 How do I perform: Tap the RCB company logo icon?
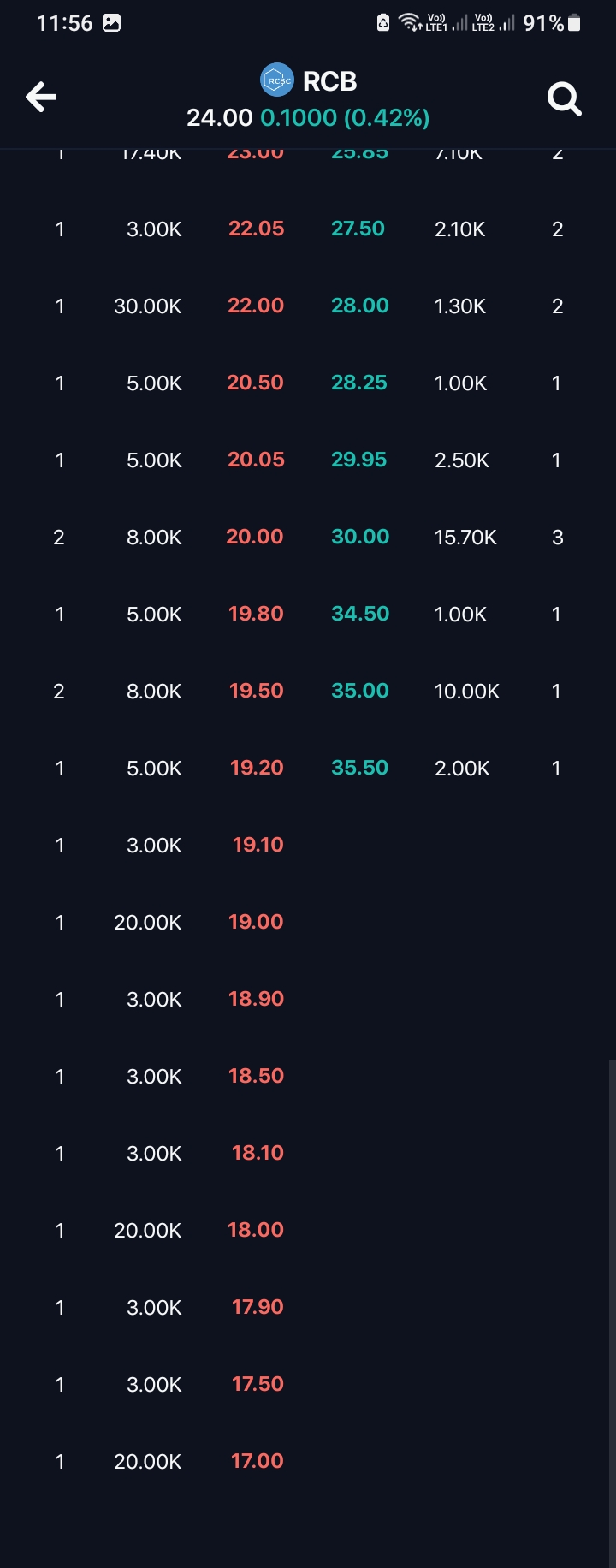[274, 81]
